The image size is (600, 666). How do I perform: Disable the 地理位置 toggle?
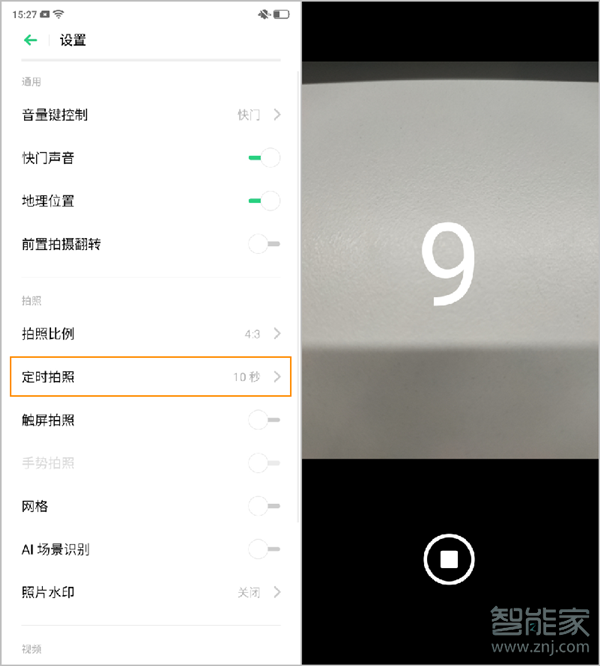click(264, 201)
